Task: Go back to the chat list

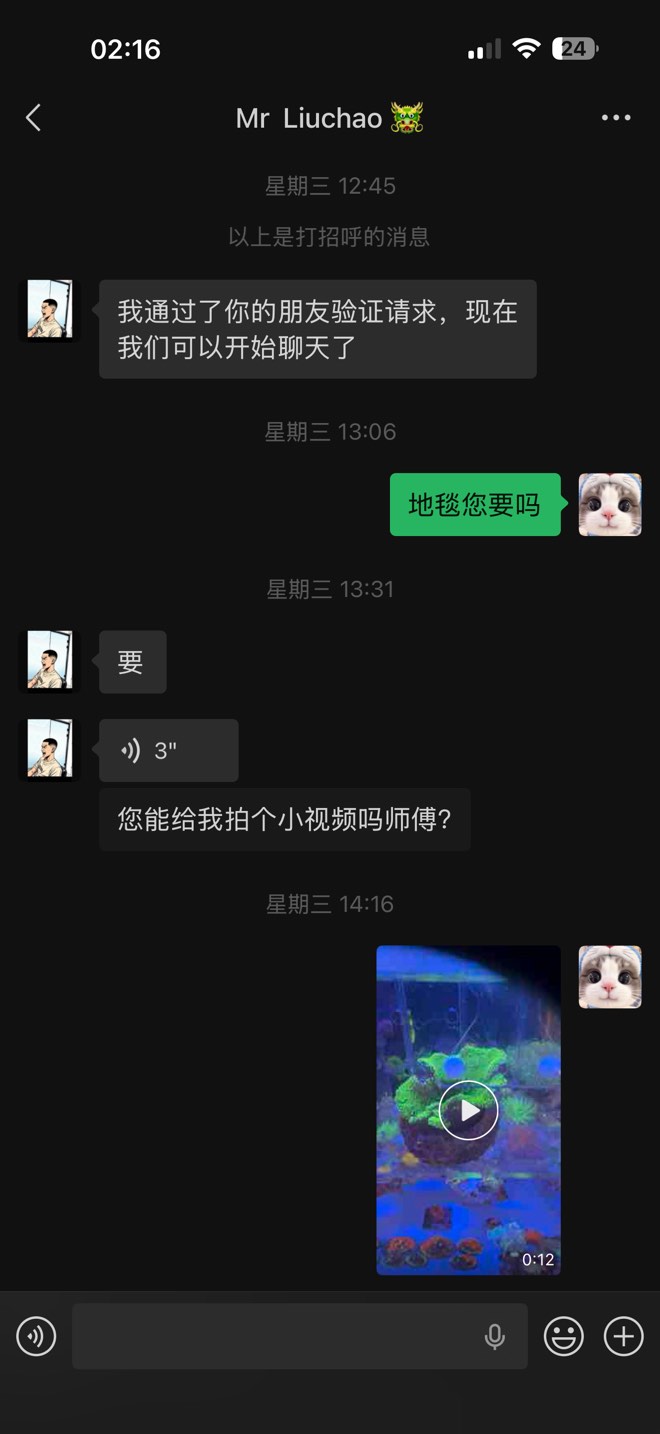Action: [33, 118]
